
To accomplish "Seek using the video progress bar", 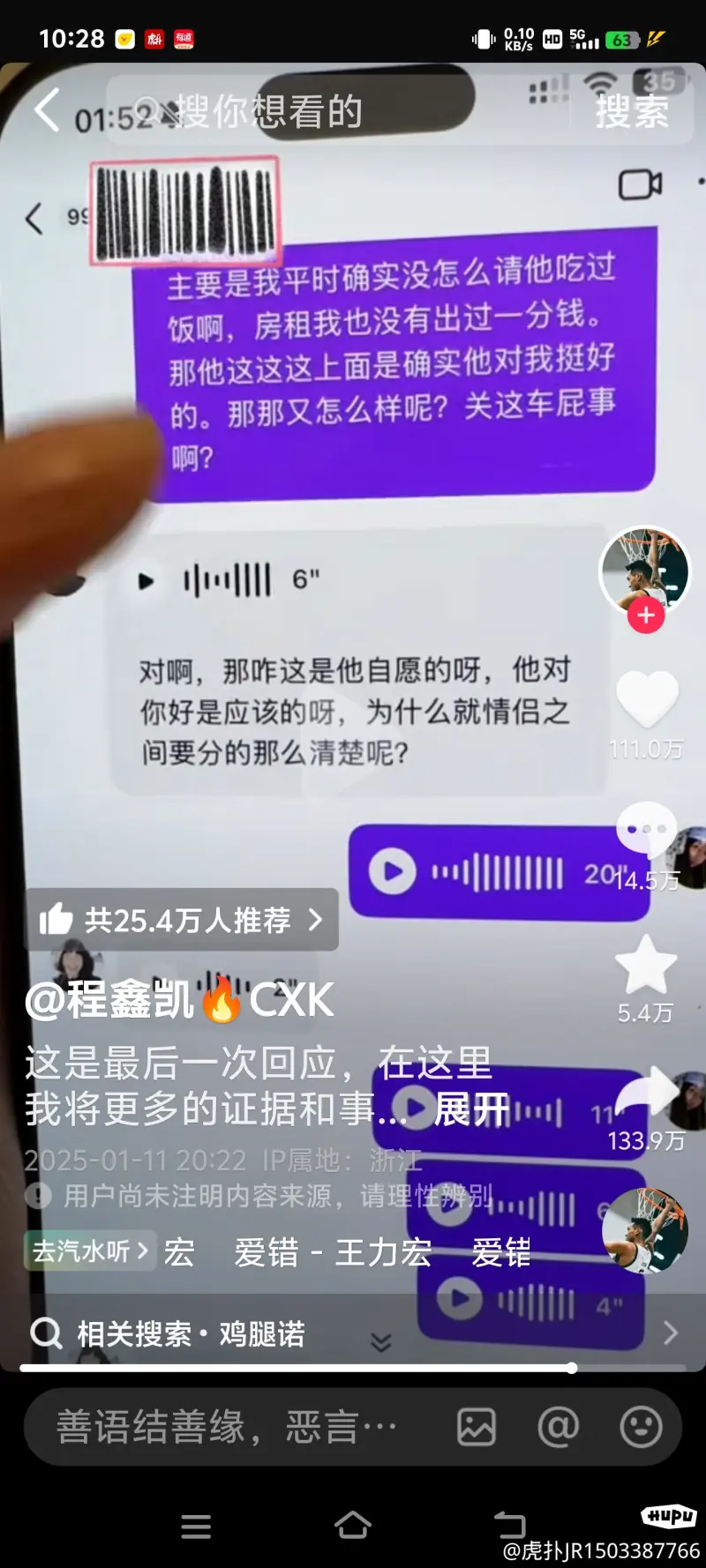I will click(x=353, y=1369).
